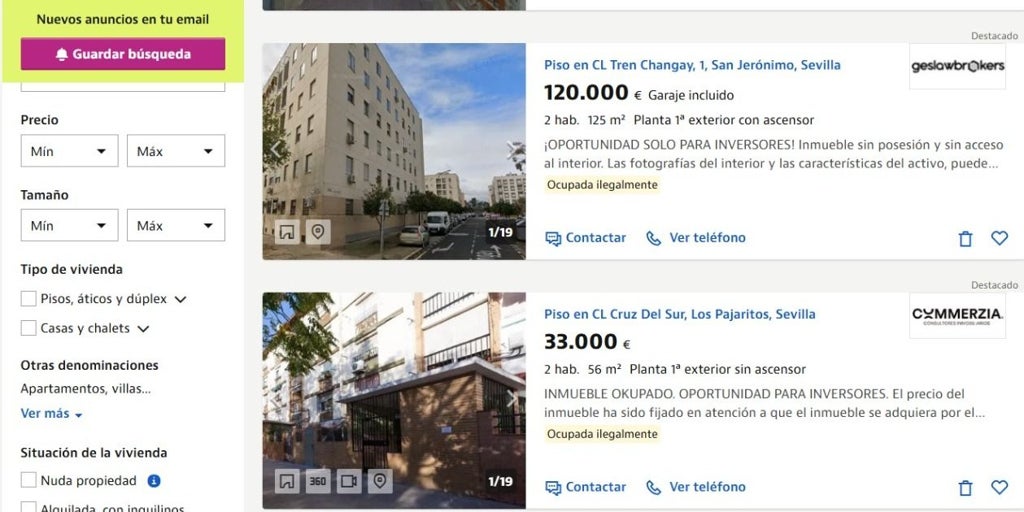The width and height of the screenshot is (1024, 512).
Task: Open the Tamaño Mín dropdown
Action: pos(69,225)
